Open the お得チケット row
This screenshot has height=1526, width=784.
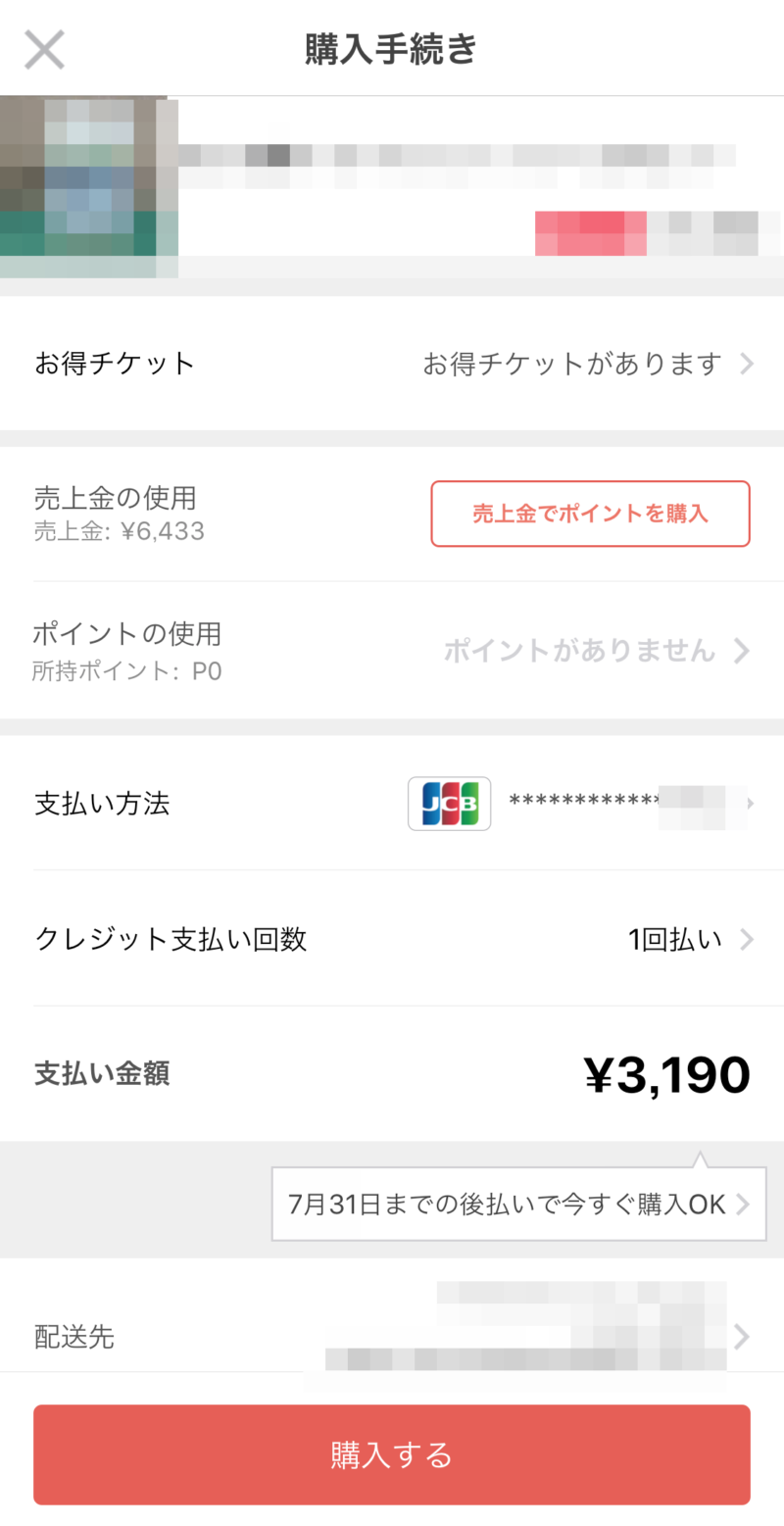tap(392, 364)
